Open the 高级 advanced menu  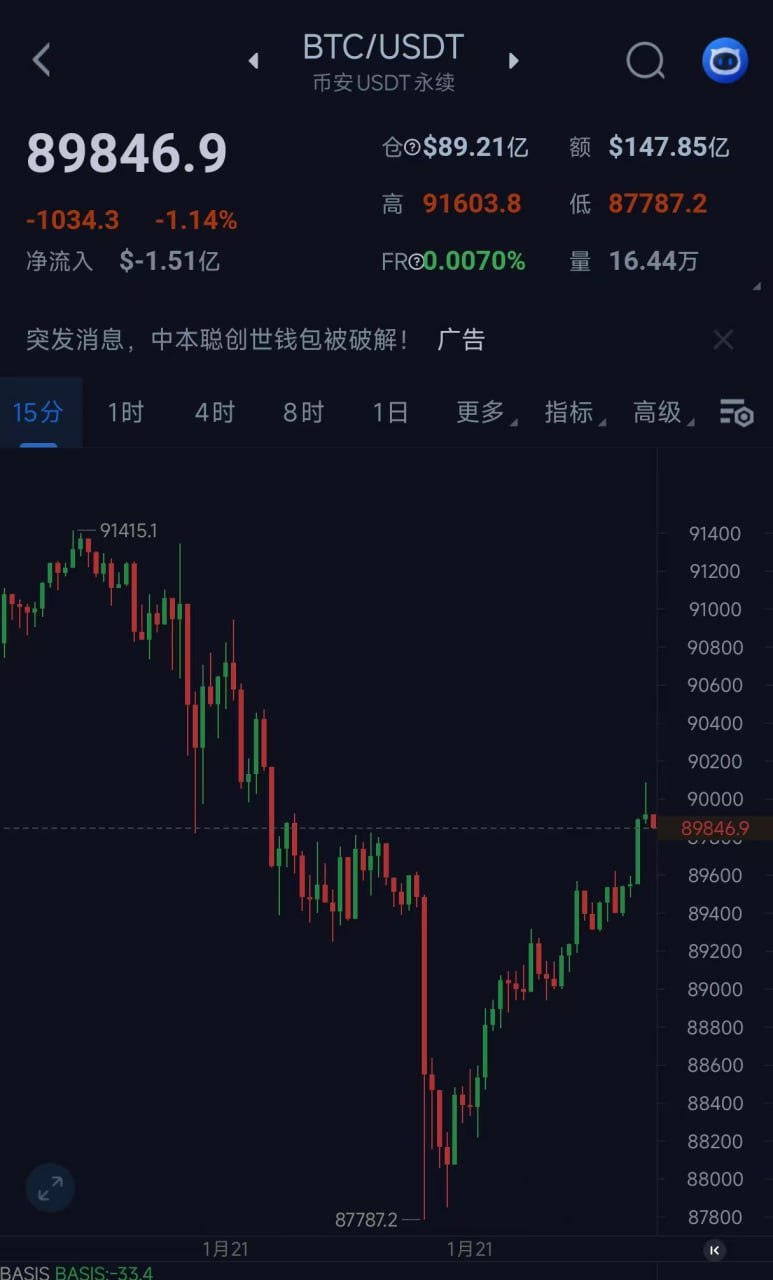[x=660, y=412]
